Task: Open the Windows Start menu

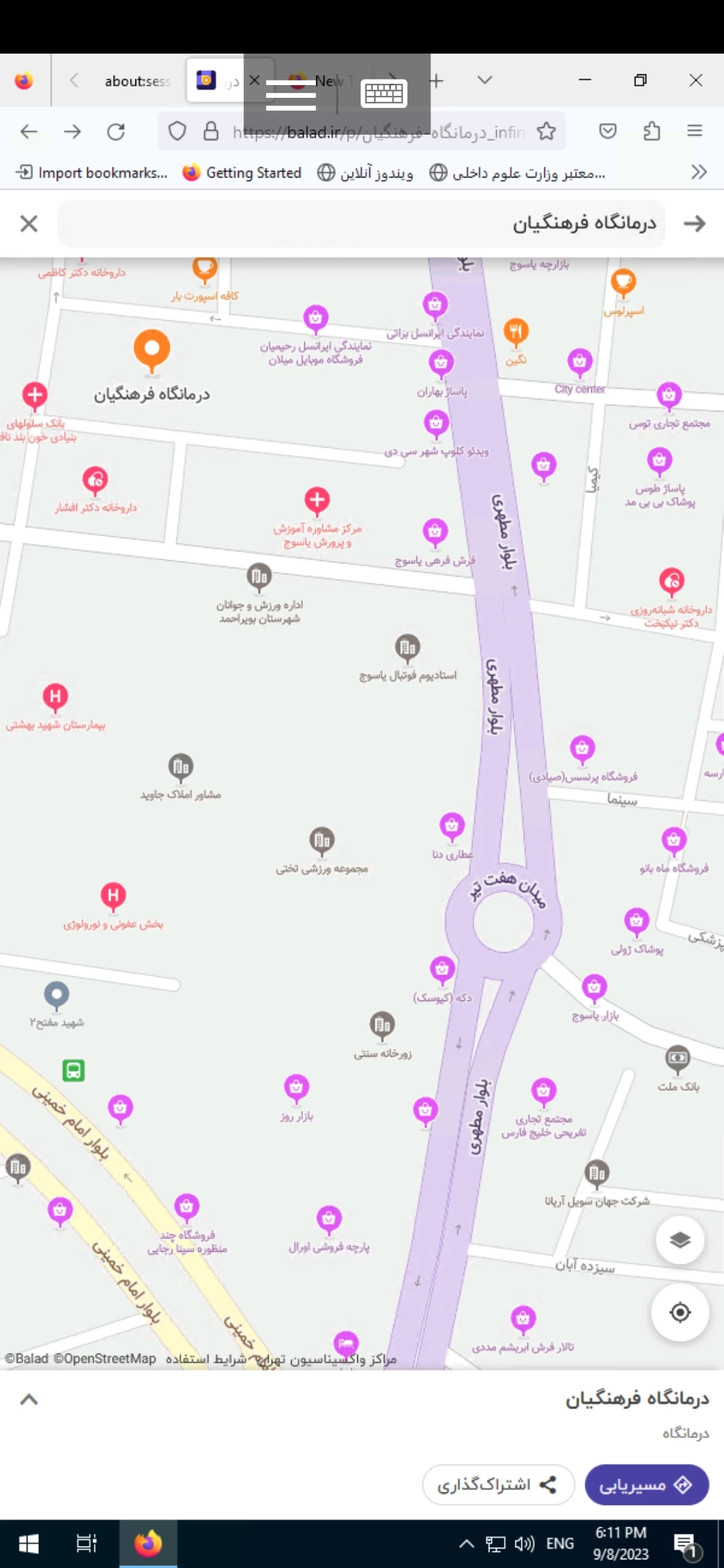Action: click(x=28, y=1544)
